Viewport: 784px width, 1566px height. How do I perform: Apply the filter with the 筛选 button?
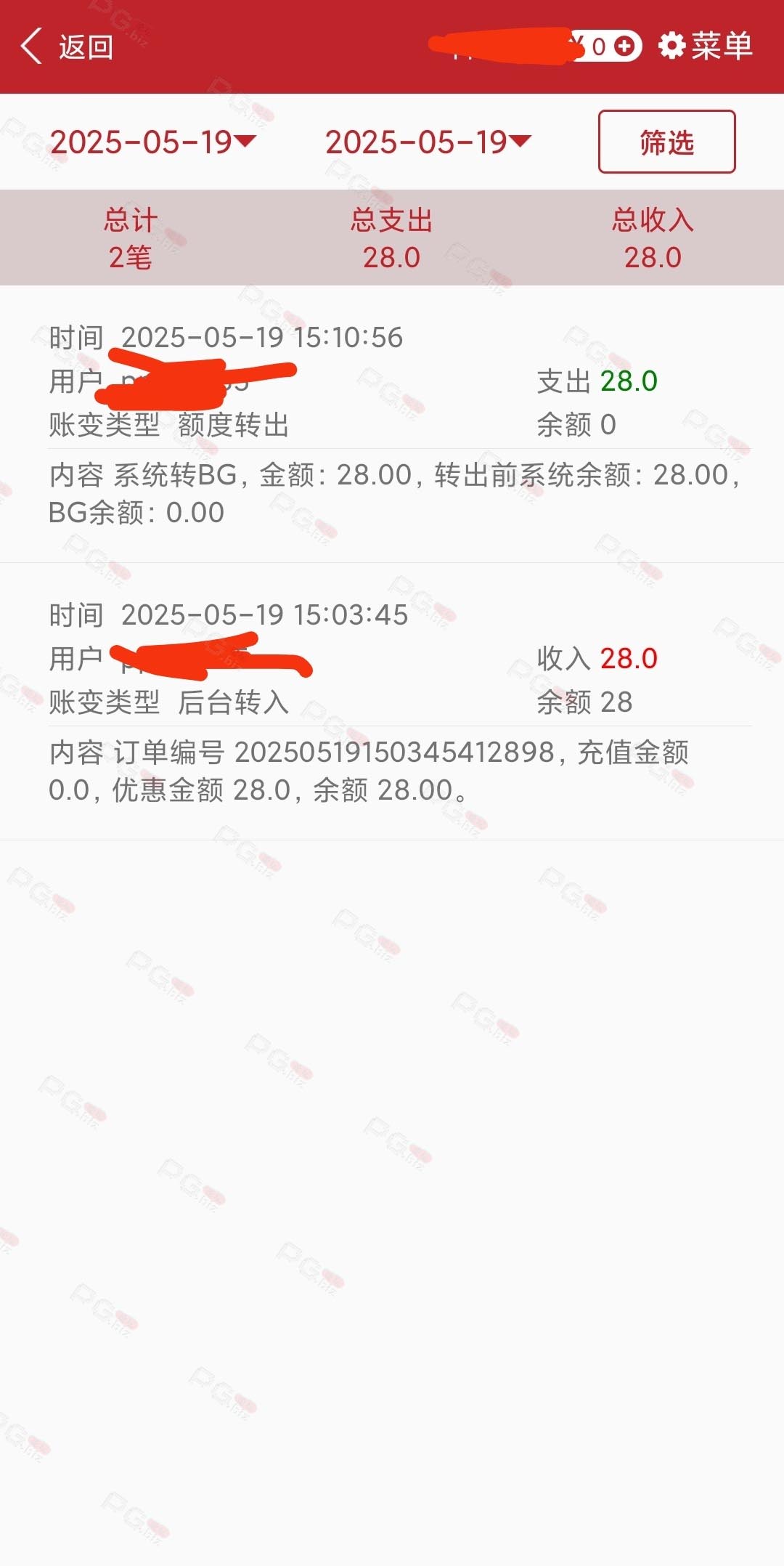click(x=666, y=142)
